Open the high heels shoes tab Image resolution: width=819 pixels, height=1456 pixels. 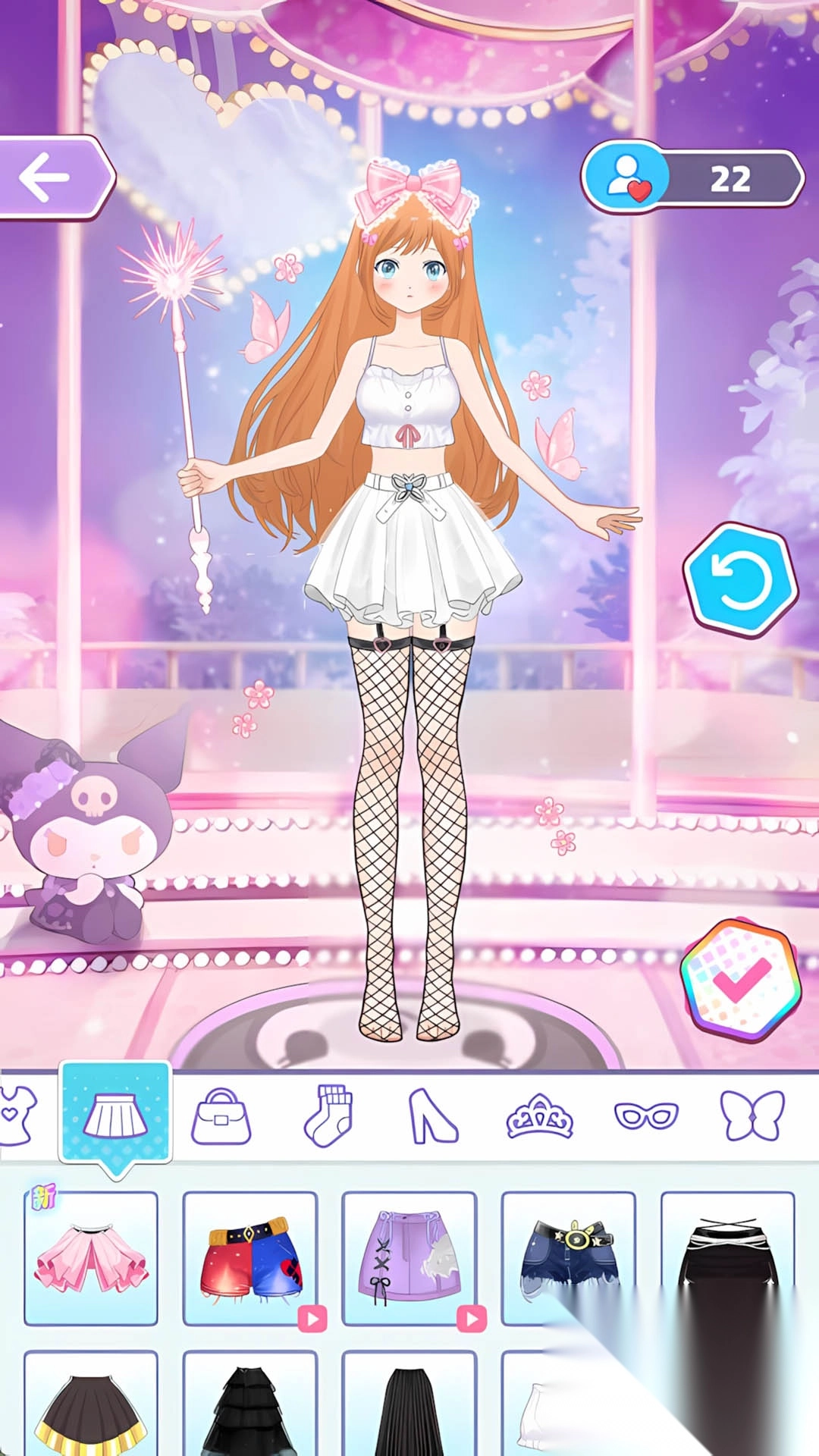pos(434,1116)
